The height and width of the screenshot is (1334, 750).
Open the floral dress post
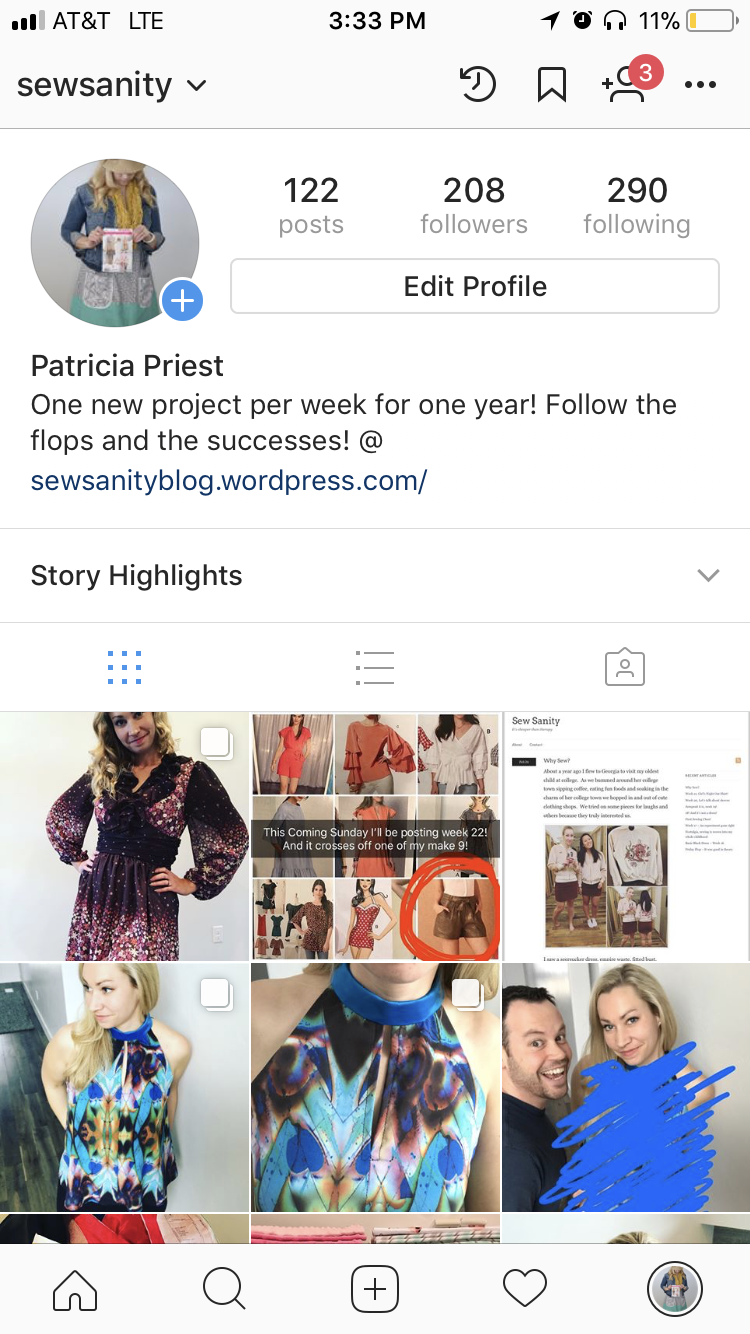tap(124, 836)
